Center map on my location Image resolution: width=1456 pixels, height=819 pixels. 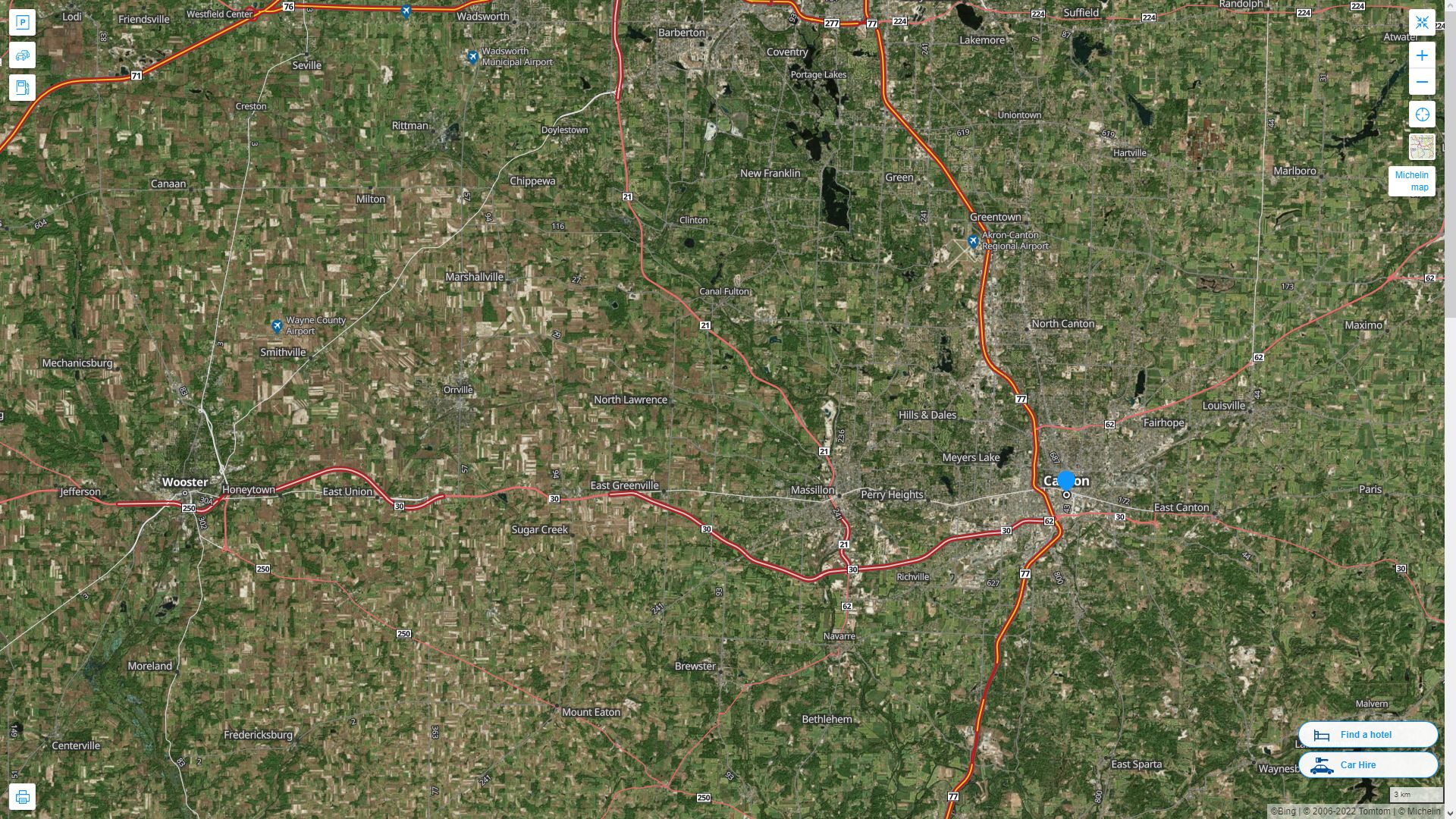1422,115
